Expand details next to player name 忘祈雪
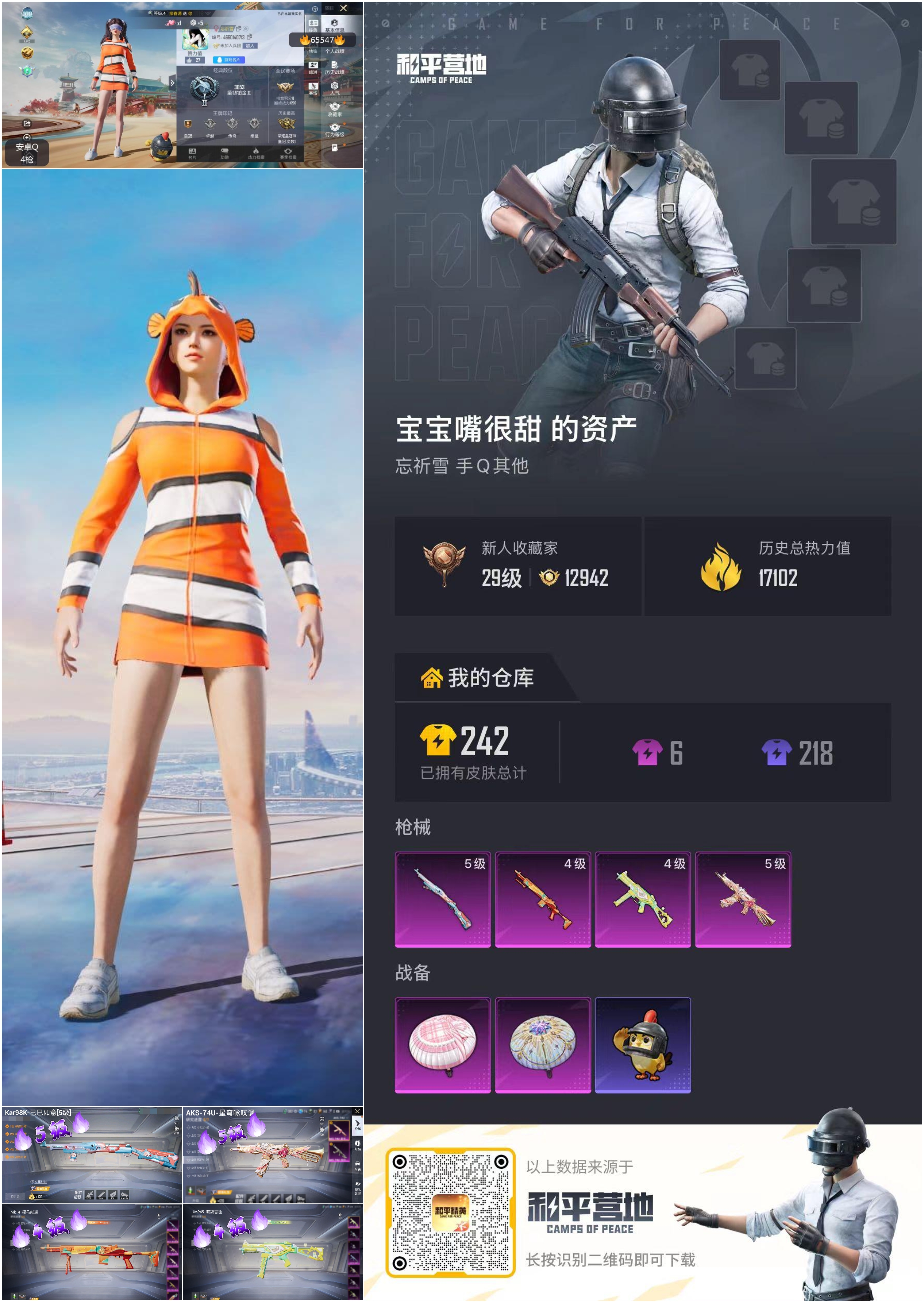Viewport: 924px width, 1303px height. click(246, 29)
